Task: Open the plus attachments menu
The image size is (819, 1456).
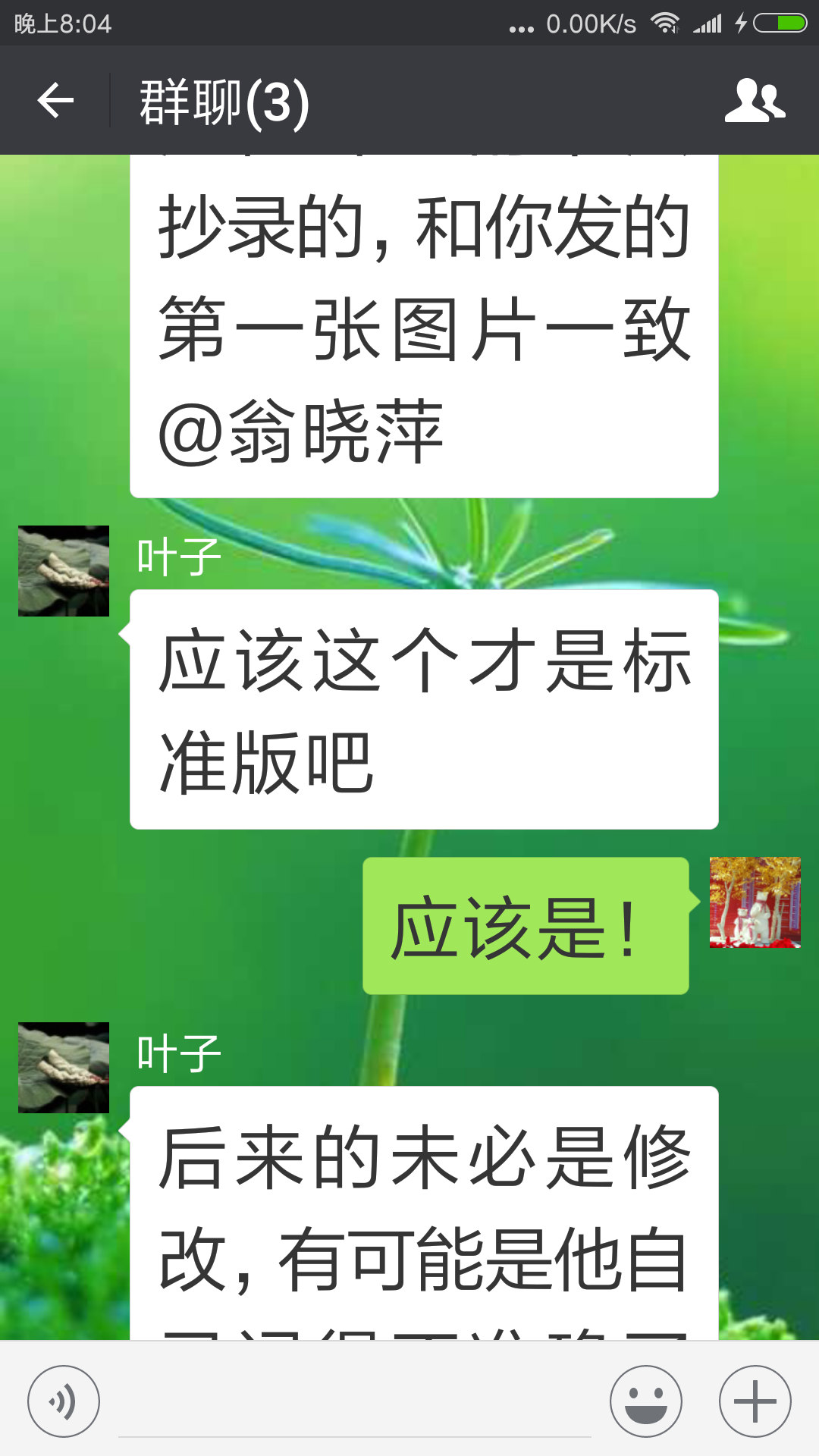Action: point(755,1401)
